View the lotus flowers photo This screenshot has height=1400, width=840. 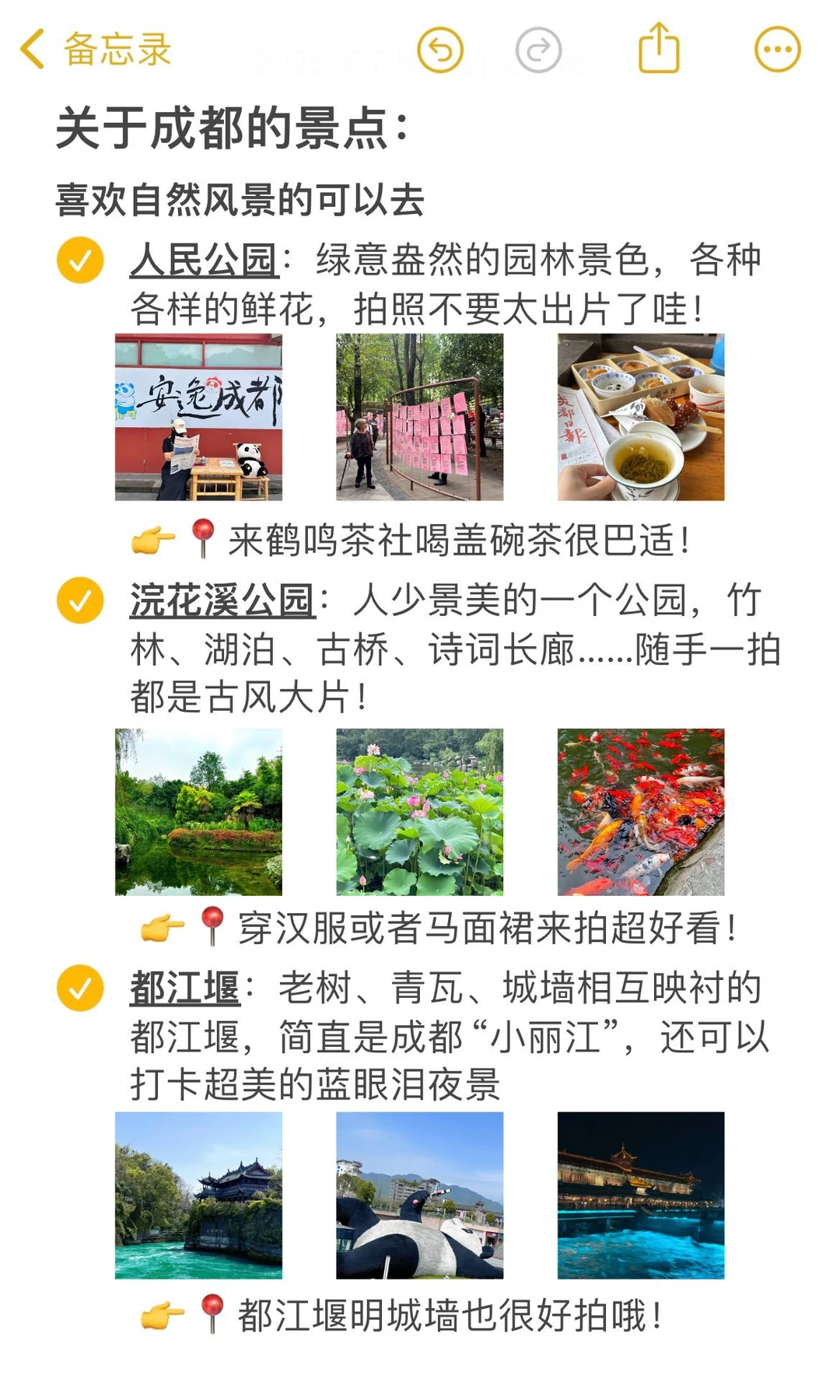tap(420, 812)
